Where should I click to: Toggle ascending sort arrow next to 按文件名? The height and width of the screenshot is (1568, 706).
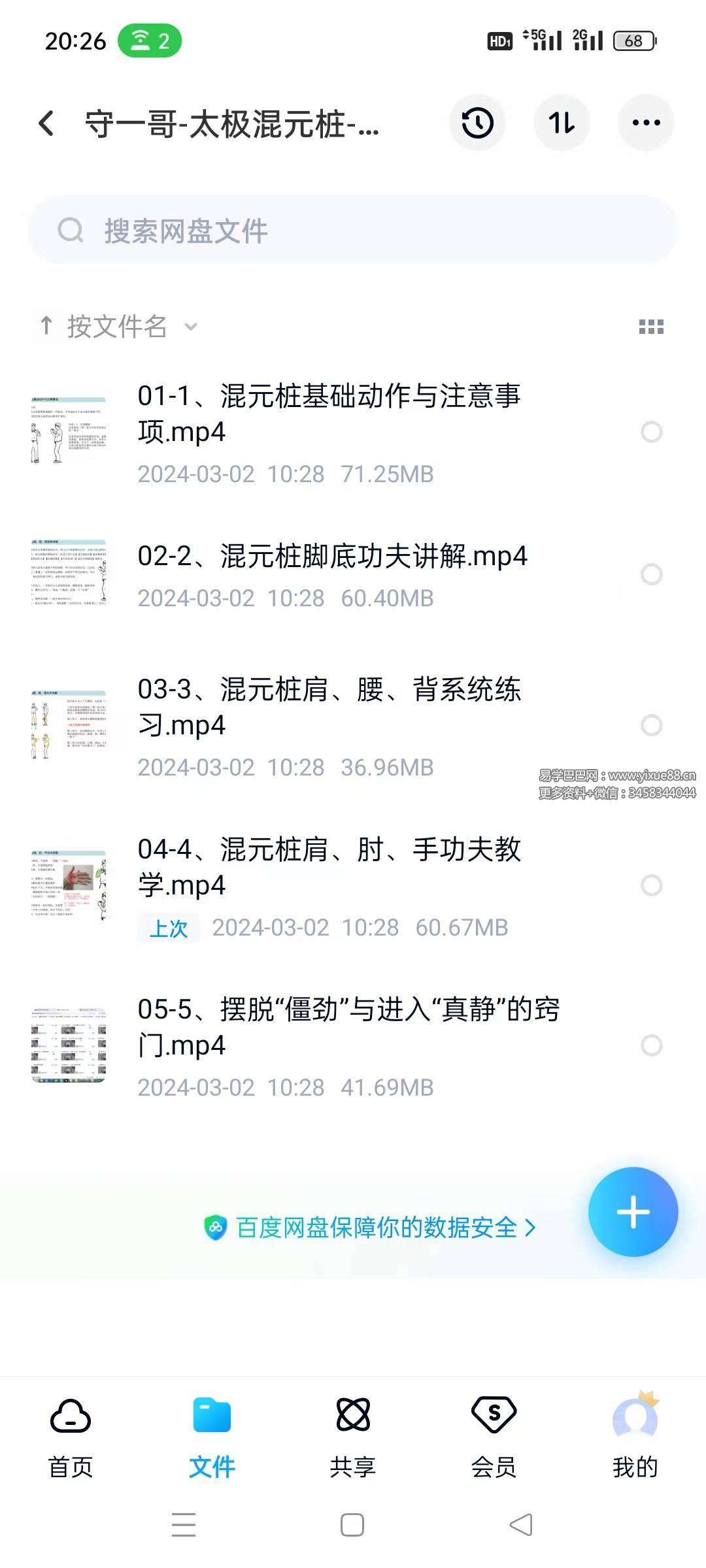pos(45,327)
